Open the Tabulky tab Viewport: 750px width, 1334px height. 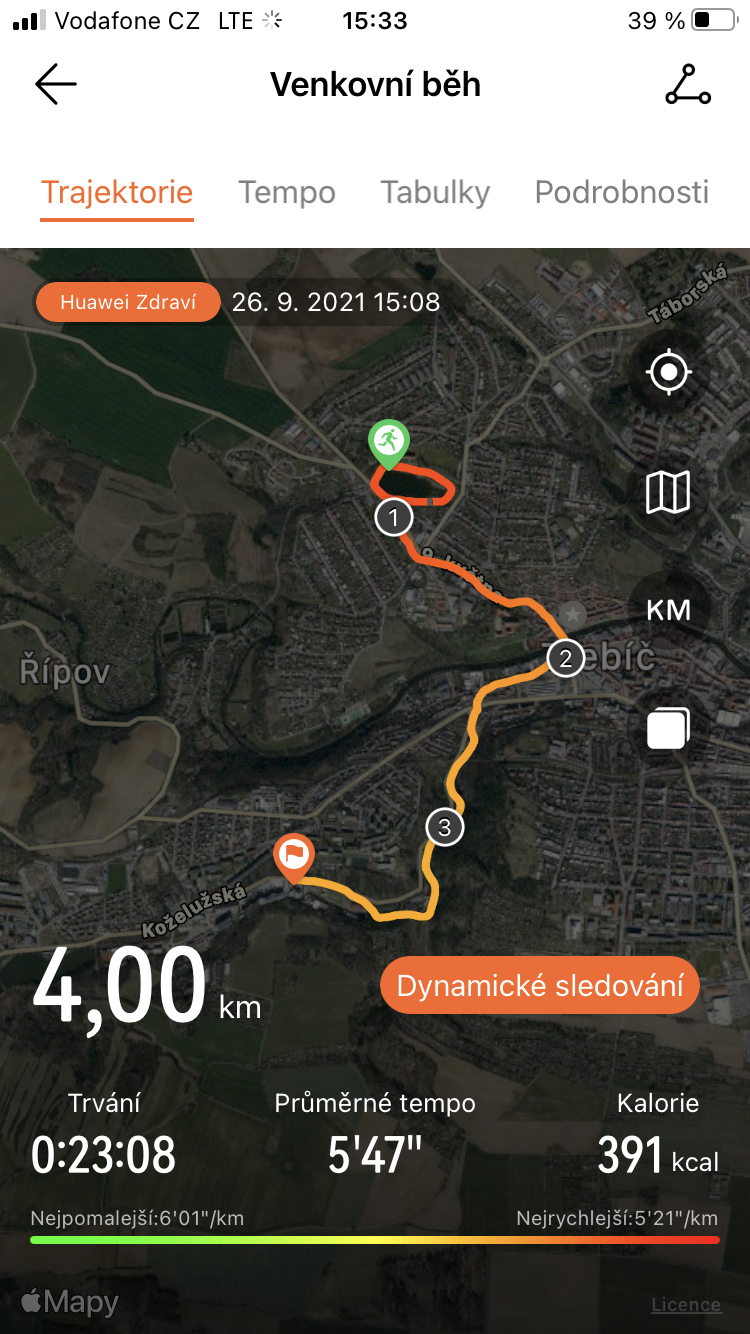click(x=435, y=192)
